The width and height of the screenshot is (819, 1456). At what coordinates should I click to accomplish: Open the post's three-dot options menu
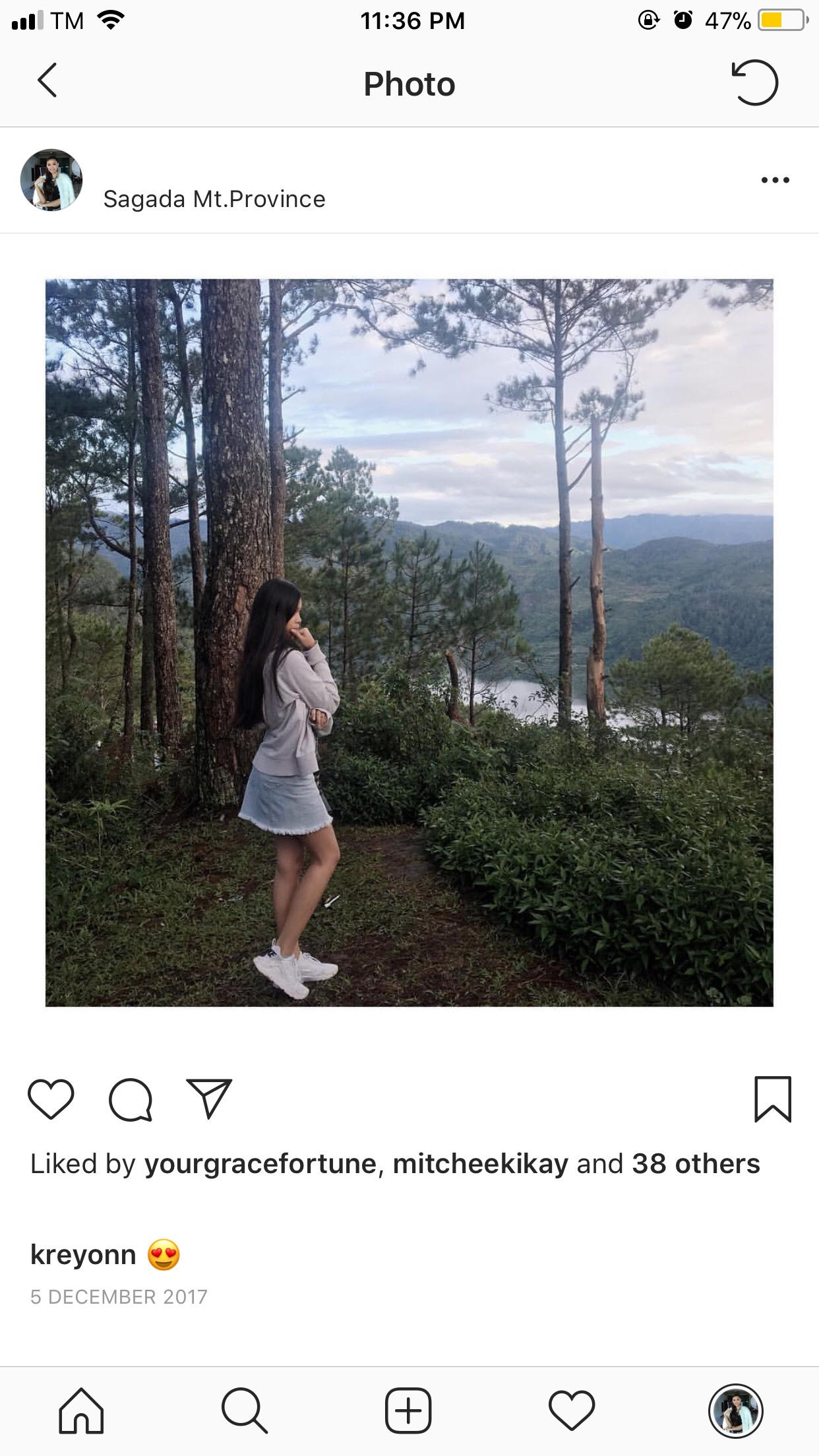775,180
